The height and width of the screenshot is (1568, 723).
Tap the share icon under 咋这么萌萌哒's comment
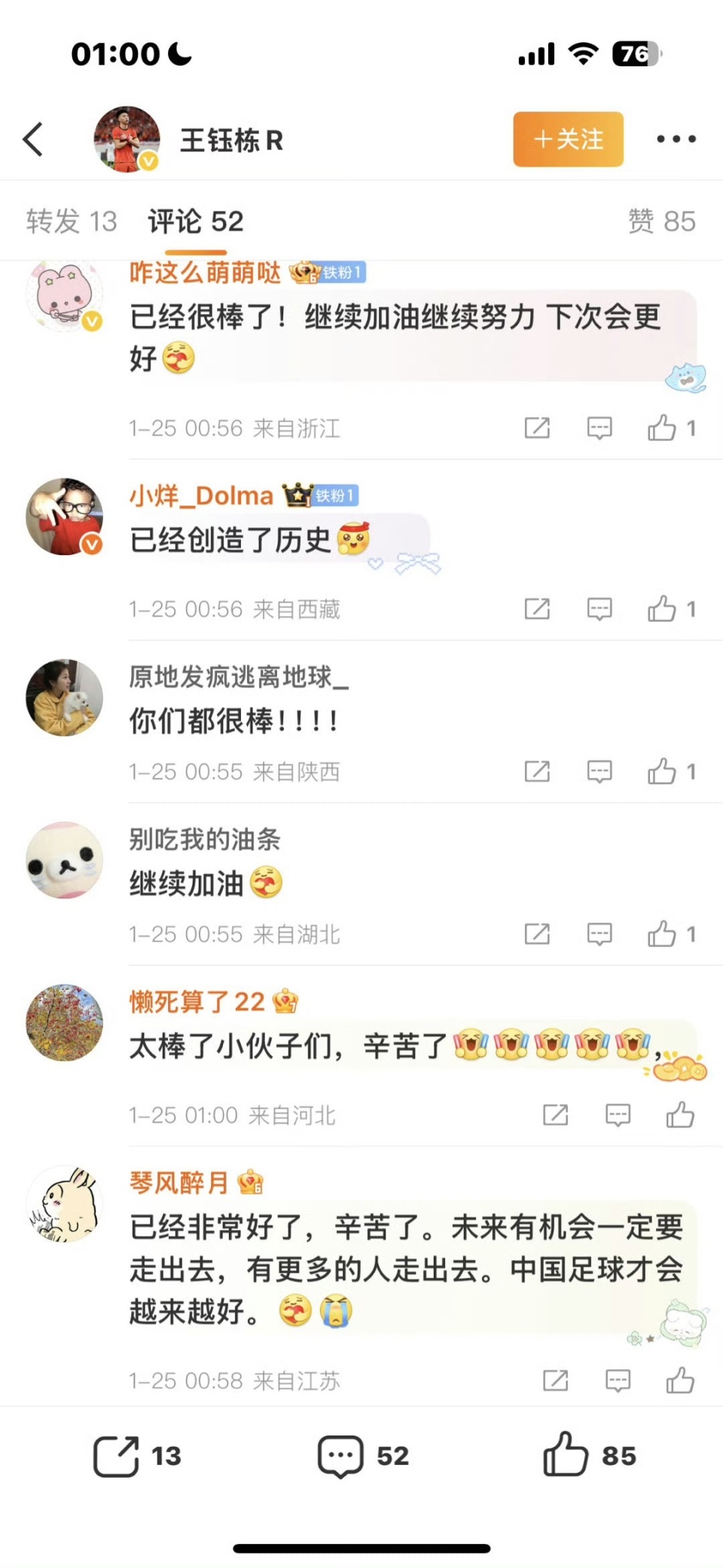[x=536, y=429]
